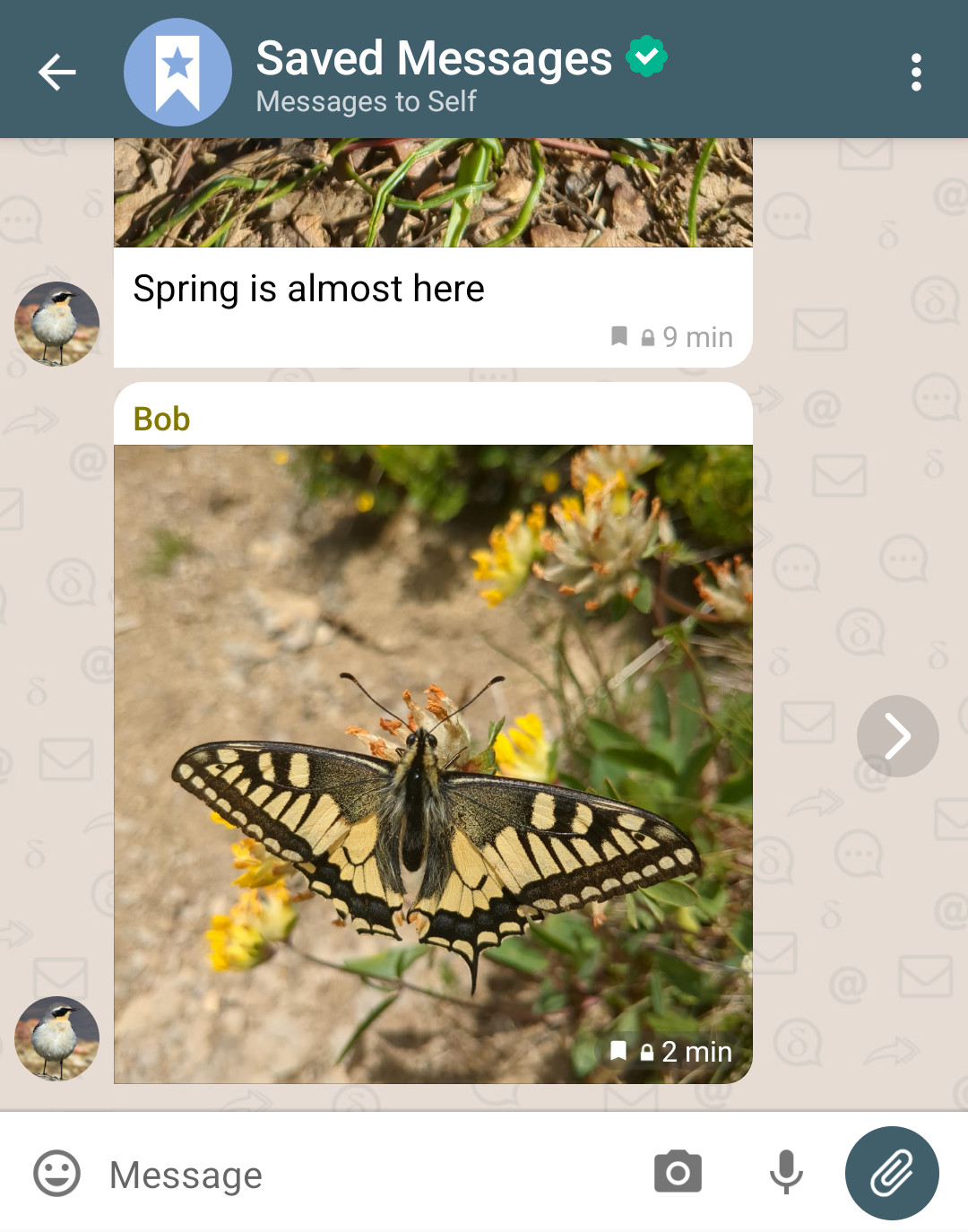Focus the Message text field

pos(359,1174)
